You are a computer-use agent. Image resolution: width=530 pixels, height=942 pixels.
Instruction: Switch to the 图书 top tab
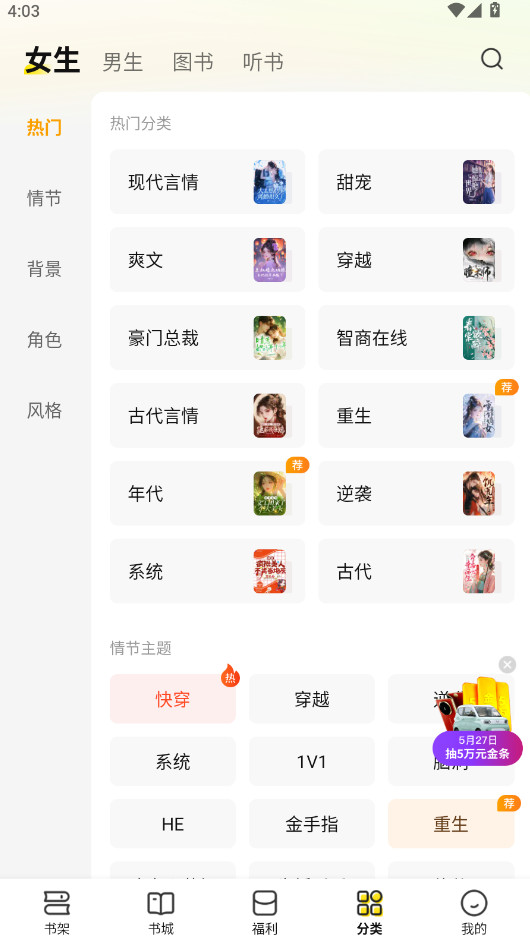(193, 62)
